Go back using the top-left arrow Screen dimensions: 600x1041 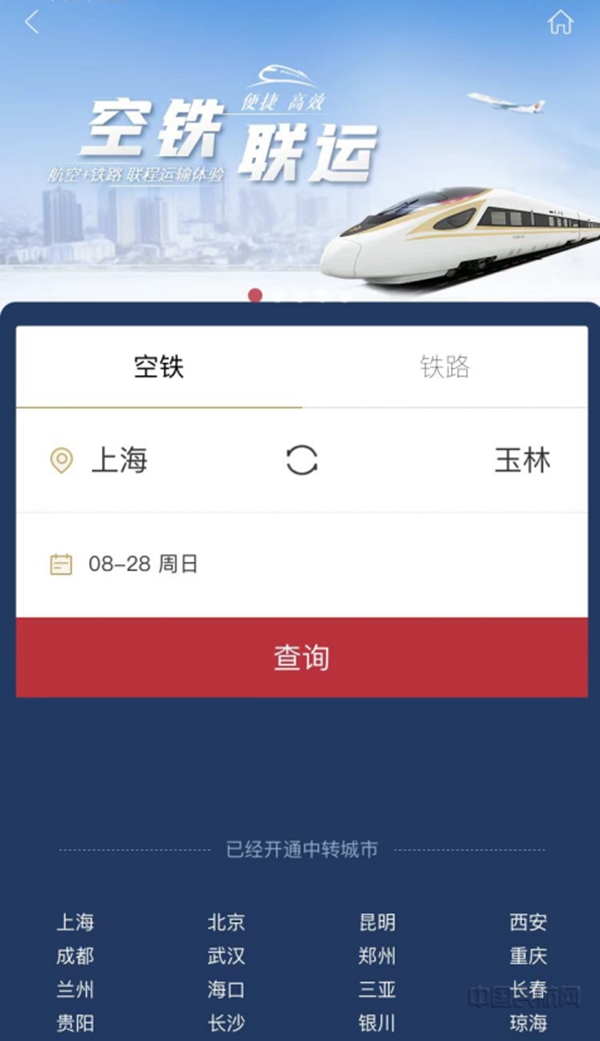(x=31, y=23)
